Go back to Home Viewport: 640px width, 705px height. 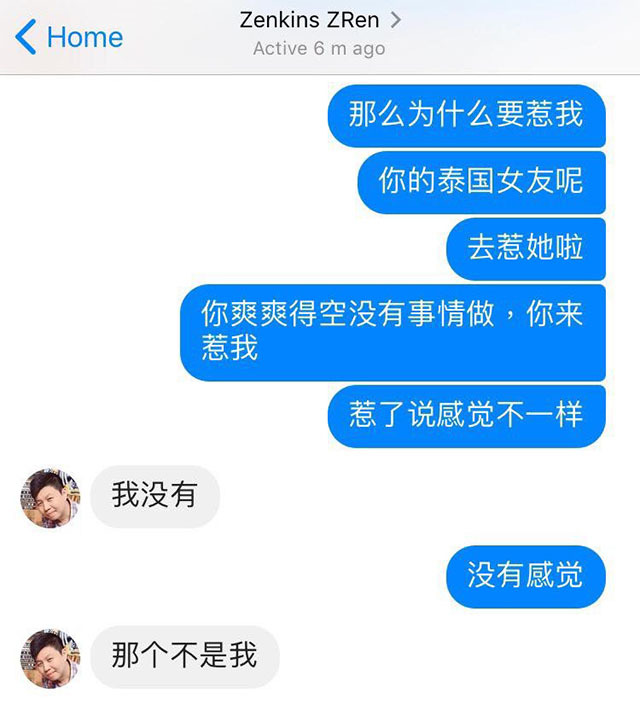tap(68, 38)
